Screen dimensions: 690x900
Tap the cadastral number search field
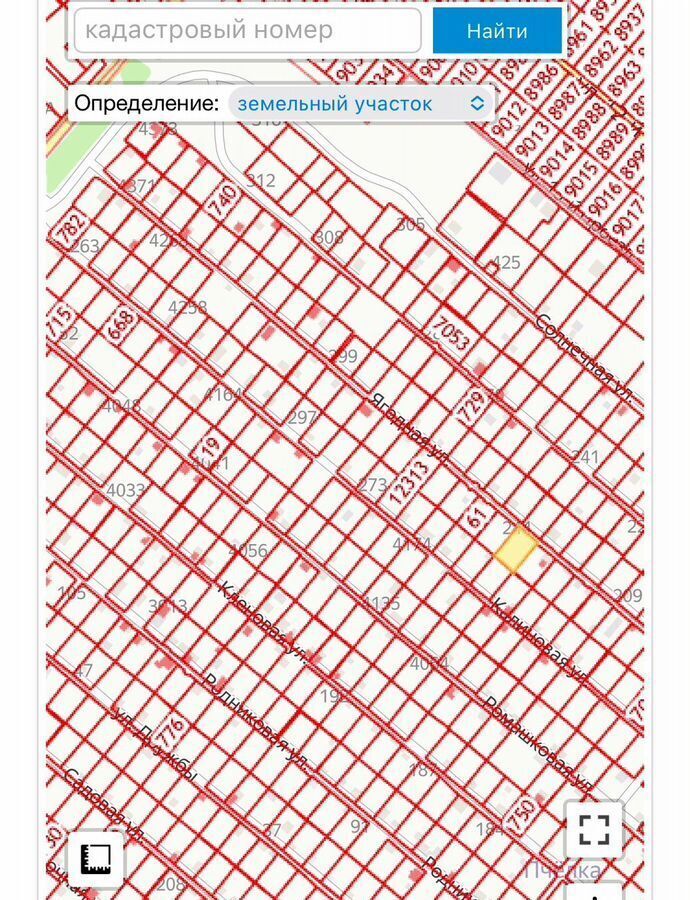tap(246, 30)
